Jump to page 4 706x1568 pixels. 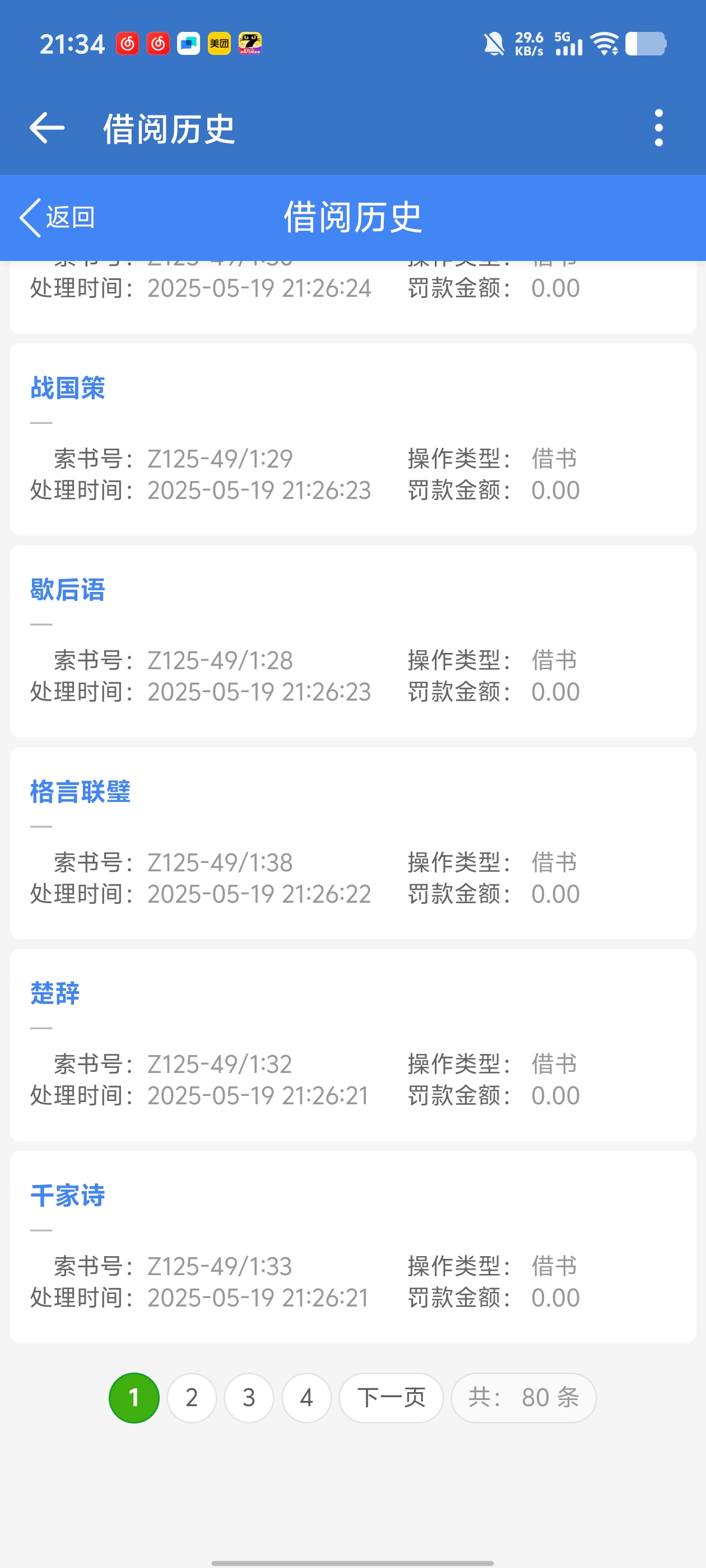coord(306,1398)
